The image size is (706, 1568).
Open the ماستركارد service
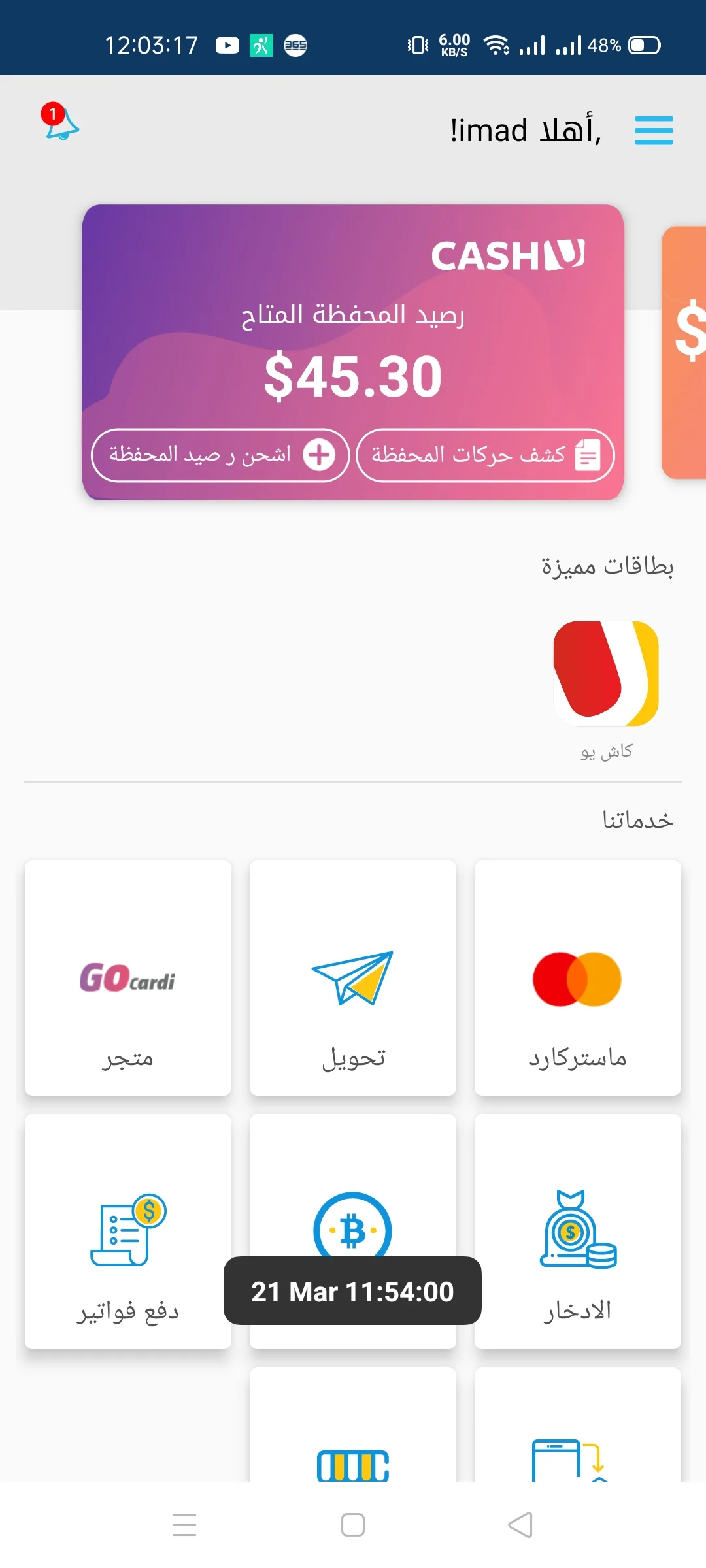point(577,977)
